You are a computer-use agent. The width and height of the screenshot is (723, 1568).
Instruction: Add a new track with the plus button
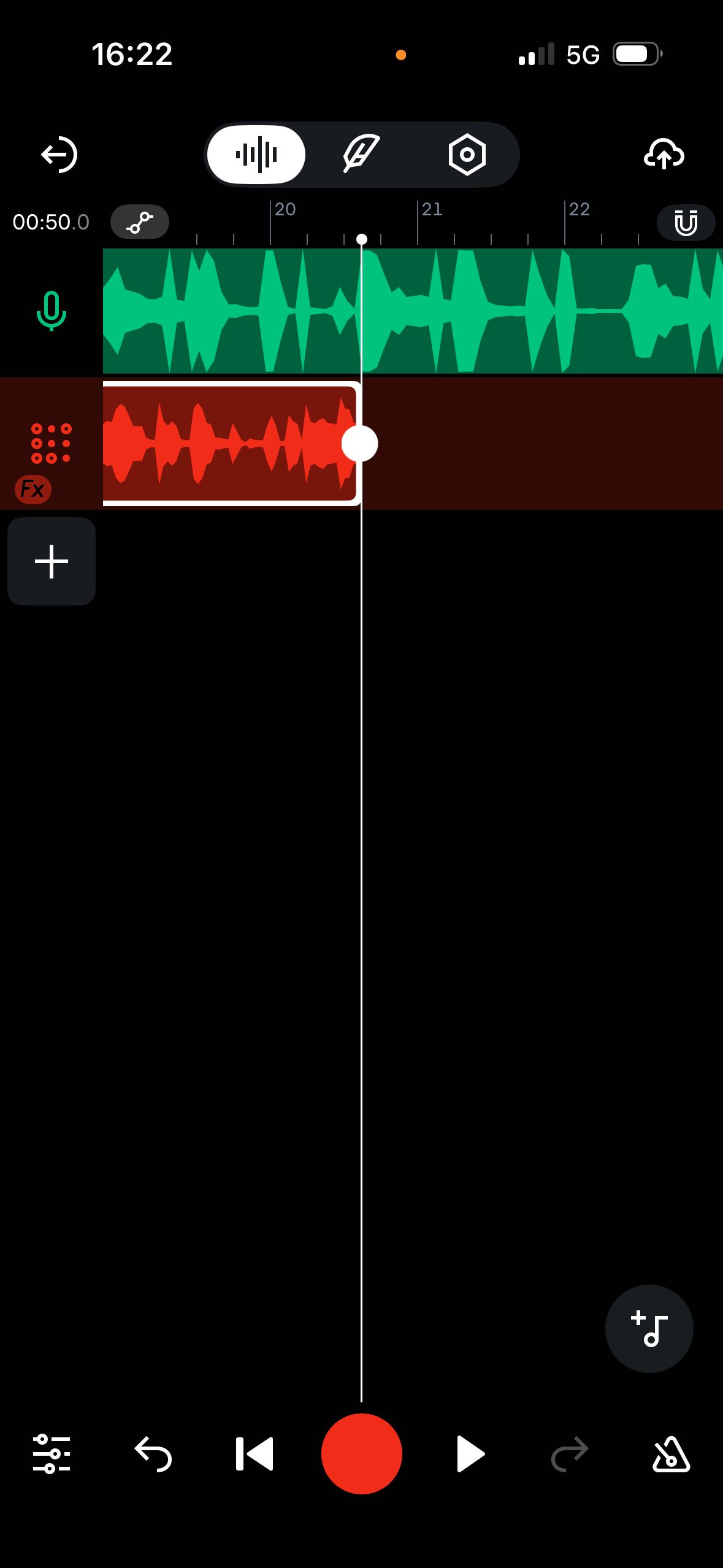click(51, 560)
